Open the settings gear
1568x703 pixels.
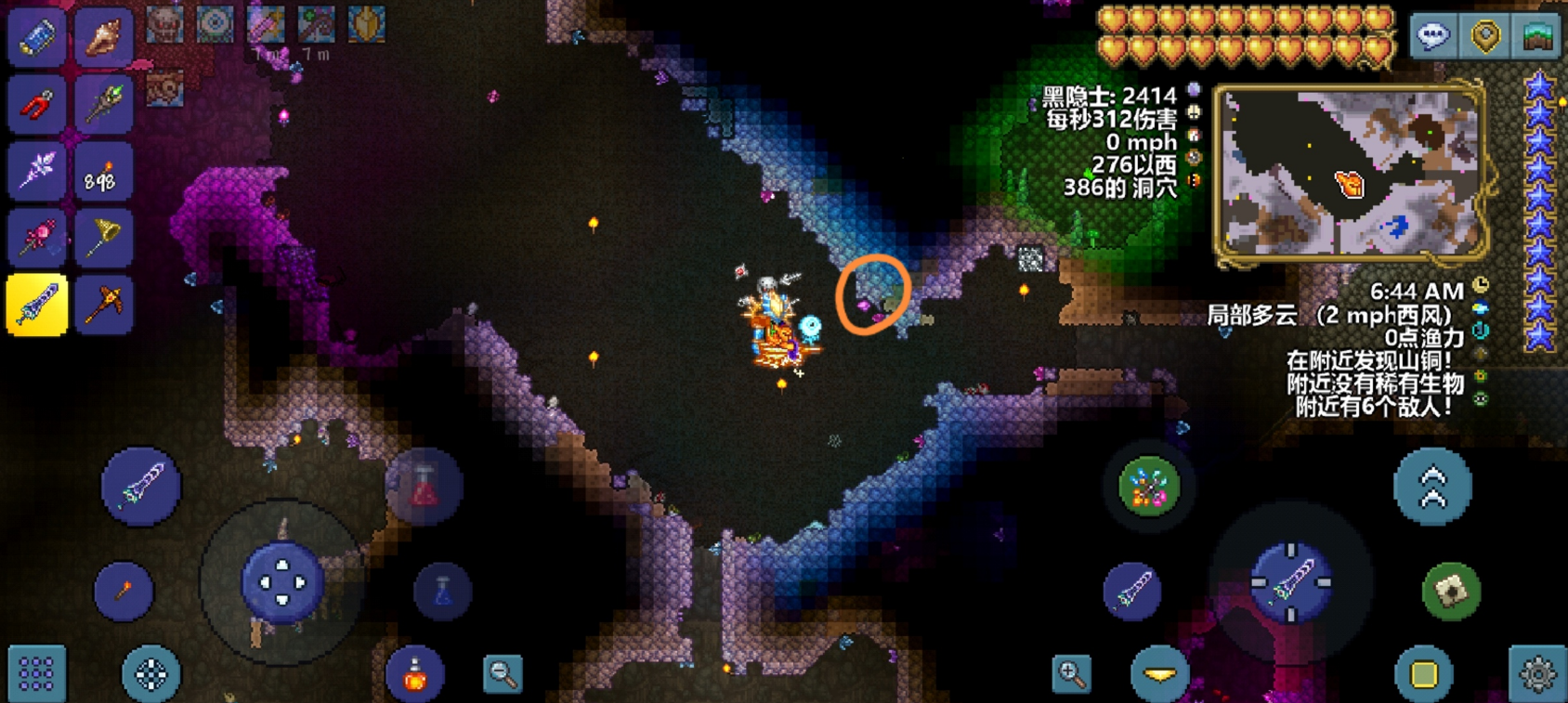pos(1536,673)
